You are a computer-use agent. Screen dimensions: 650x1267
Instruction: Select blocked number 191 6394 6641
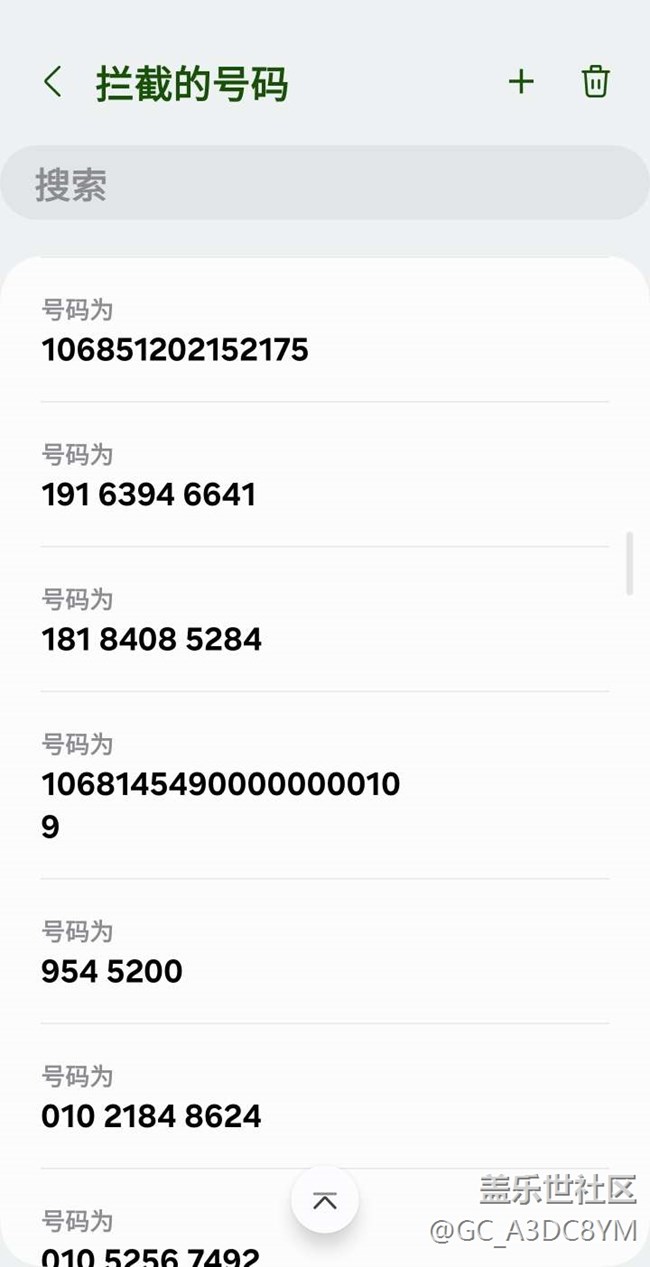click(x=324, y=477)
